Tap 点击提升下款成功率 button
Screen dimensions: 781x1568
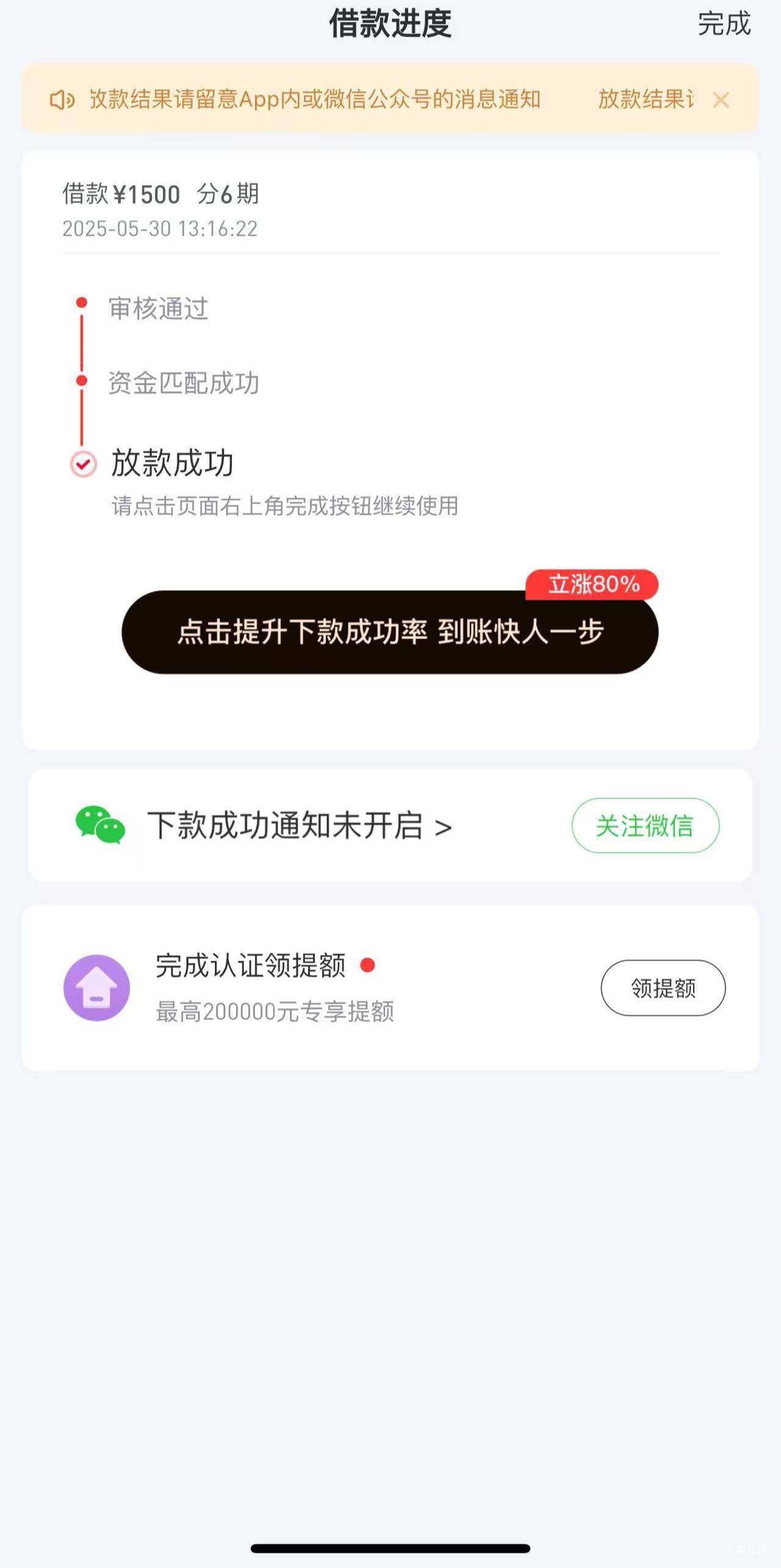coord(390,632)
